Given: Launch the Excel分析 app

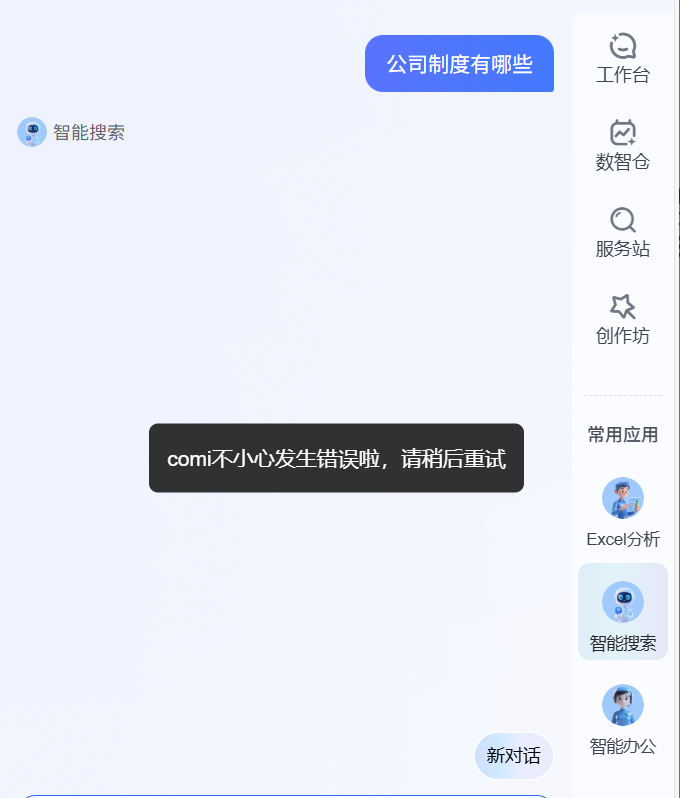Looking at the screenshot, I should 622,512.
